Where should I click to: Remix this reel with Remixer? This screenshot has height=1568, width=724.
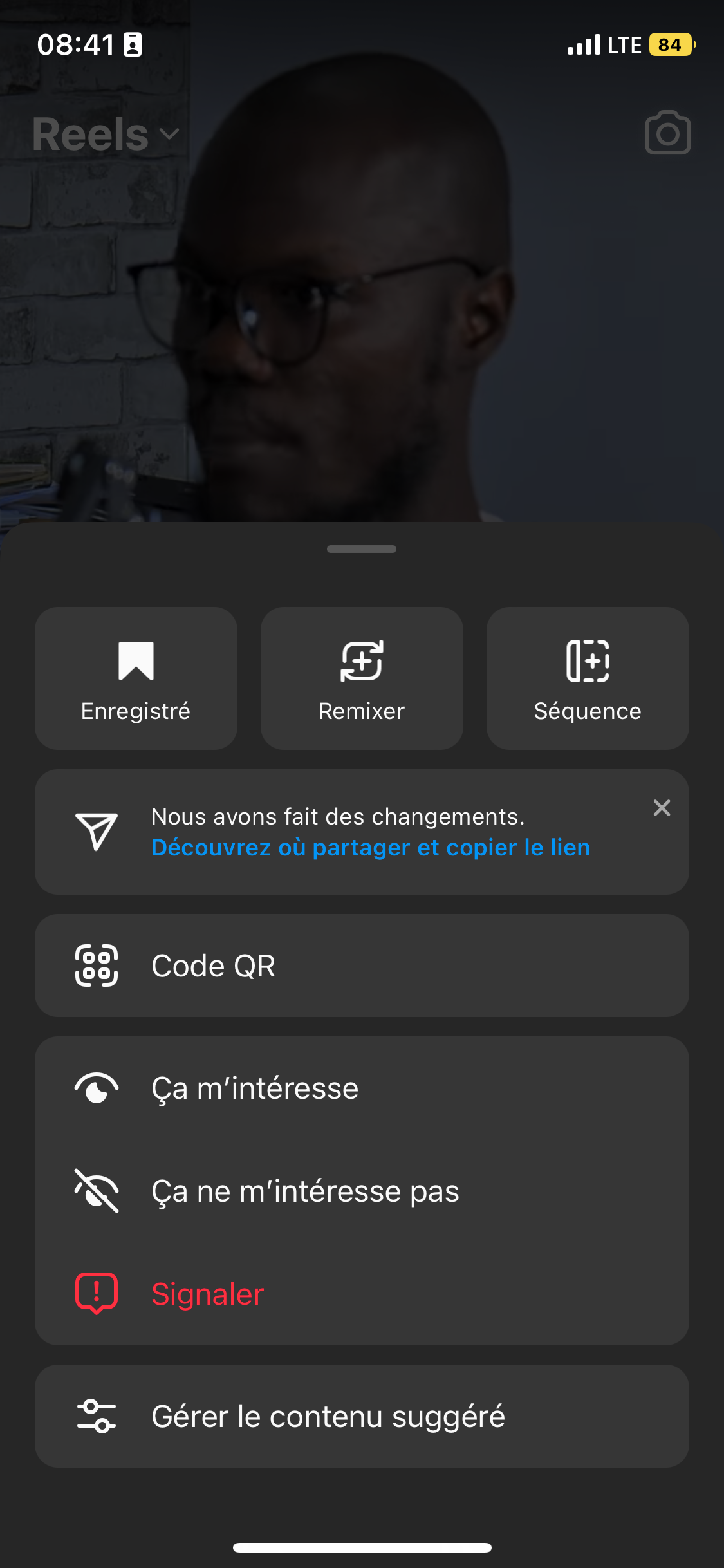[362, 678]
